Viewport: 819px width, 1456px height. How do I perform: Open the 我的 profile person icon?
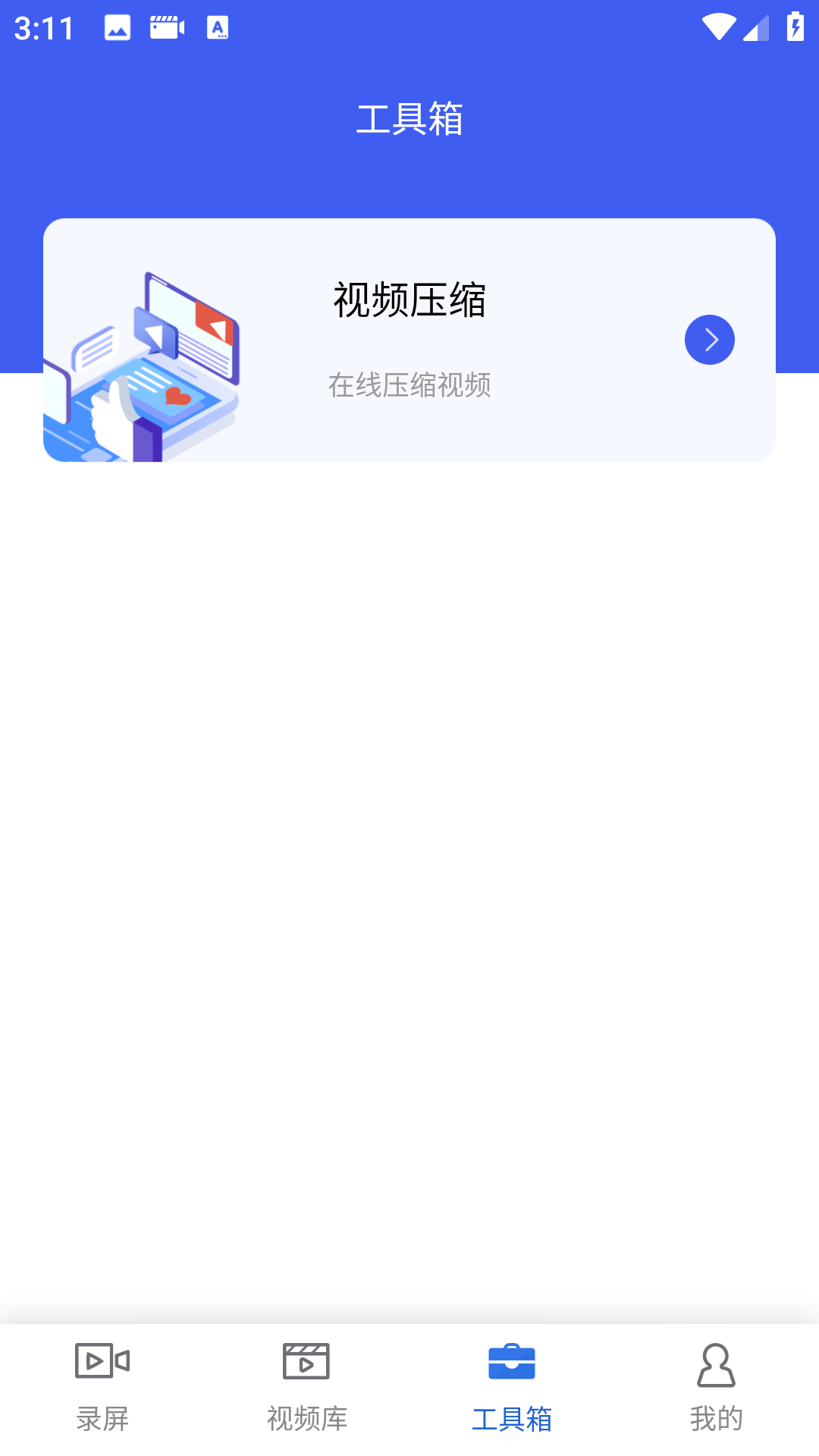click(x=715, y=1361)
